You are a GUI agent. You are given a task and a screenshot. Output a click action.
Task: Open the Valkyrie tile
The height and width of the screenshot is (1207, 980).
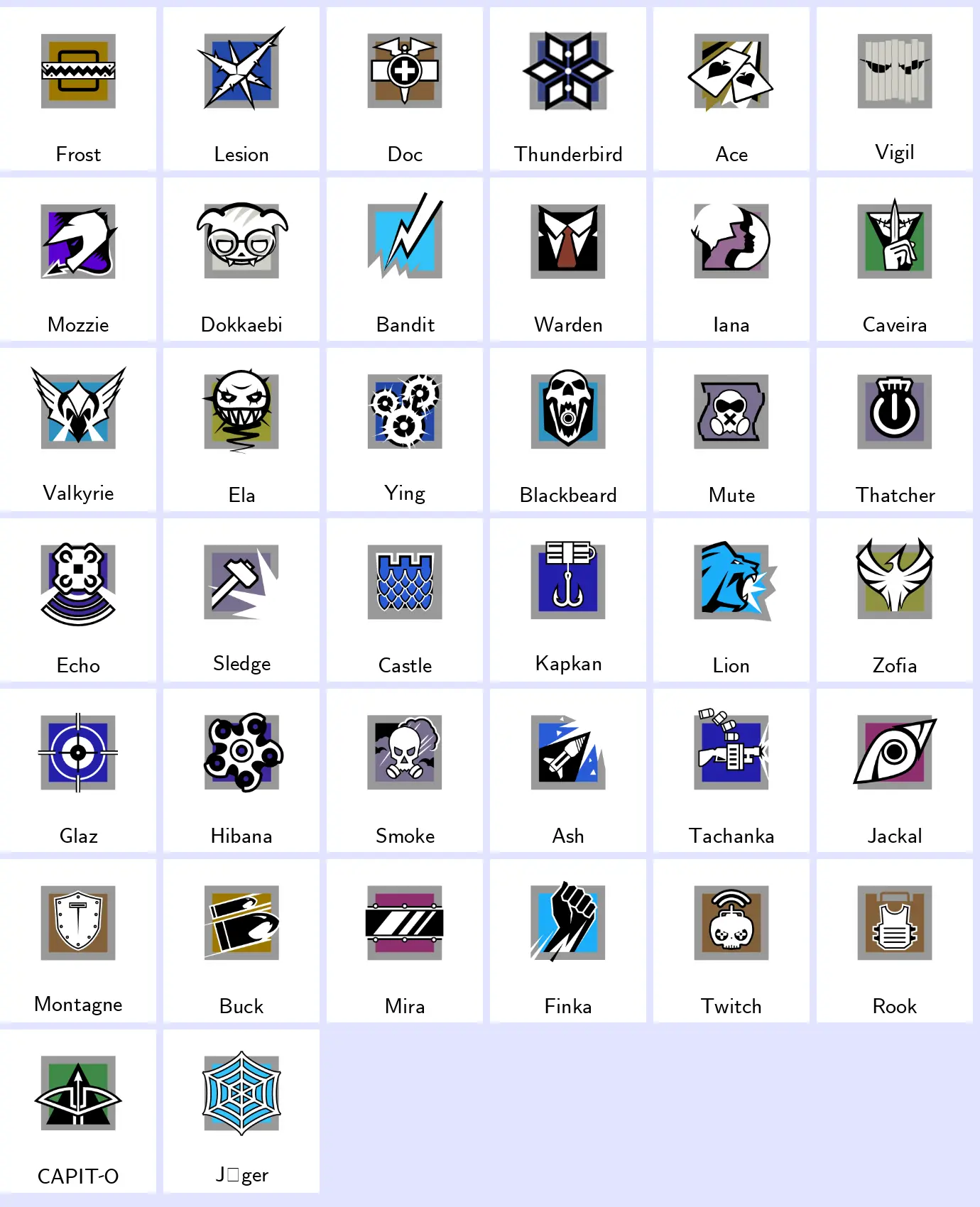tap(78, 430)
